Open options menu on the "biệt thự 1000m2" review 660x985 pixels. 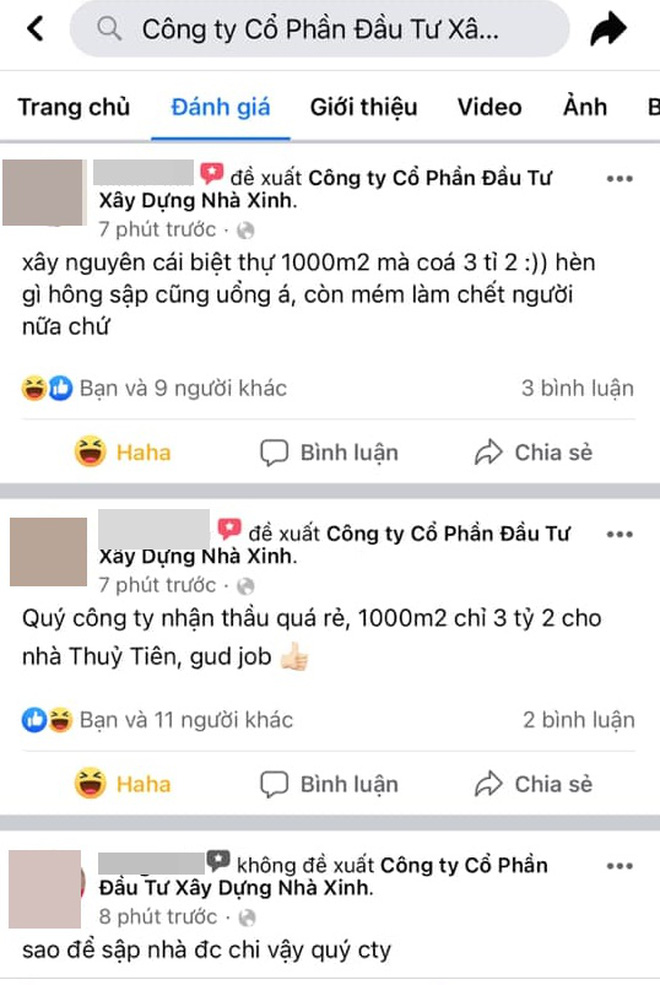620,180
